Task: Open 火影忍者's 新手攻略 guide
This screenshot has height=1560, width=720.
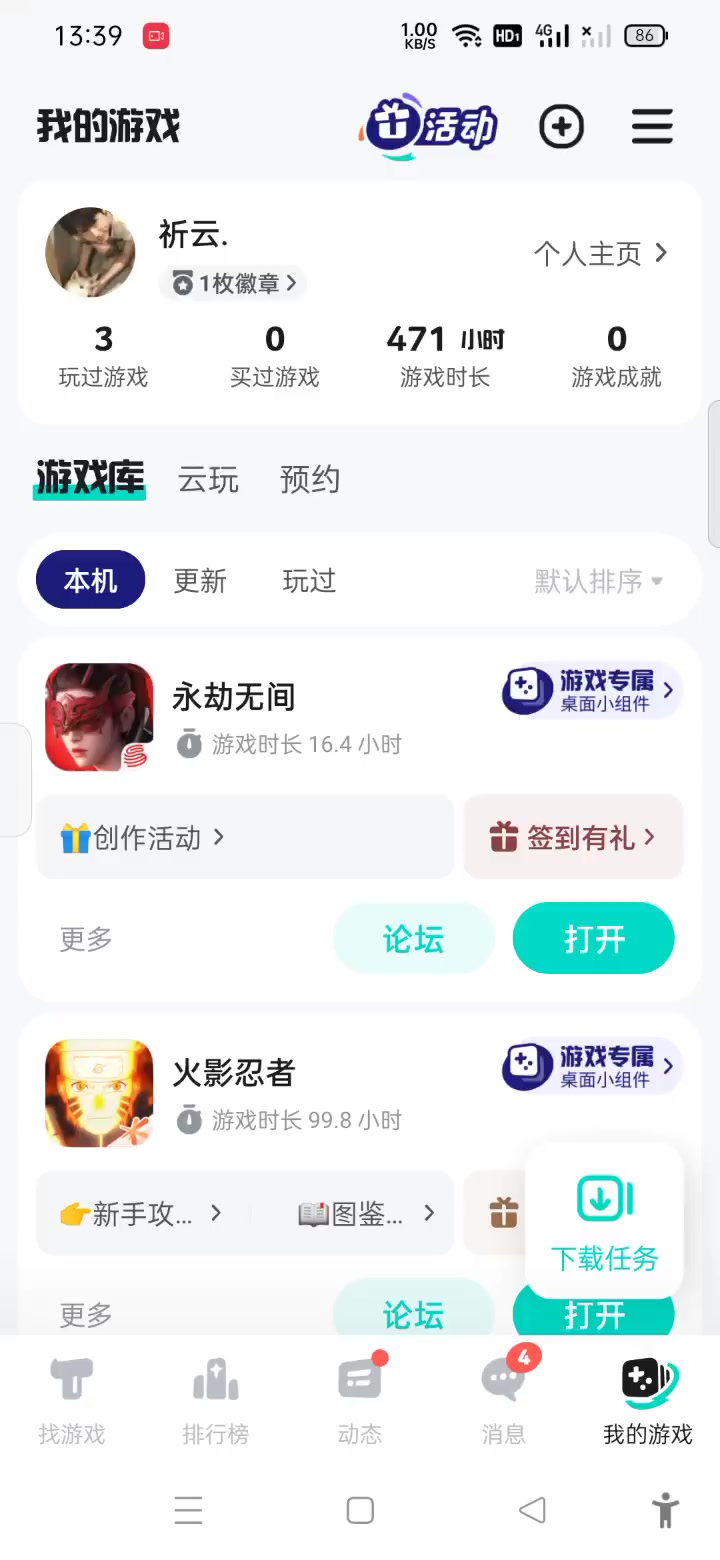Action: (x=140, y=1214)
